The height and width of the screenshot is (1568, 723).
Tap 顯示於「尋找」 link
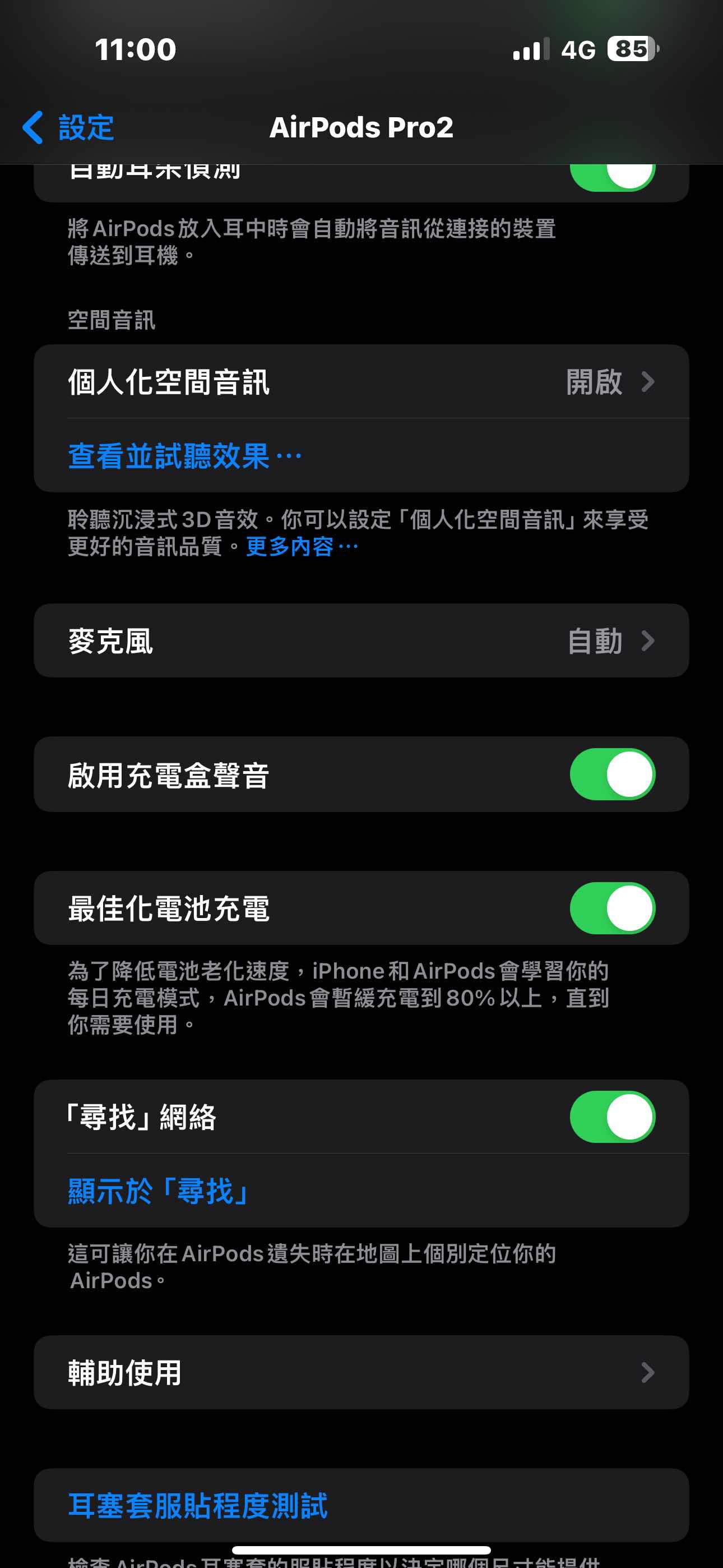[x=158, y=1191]
